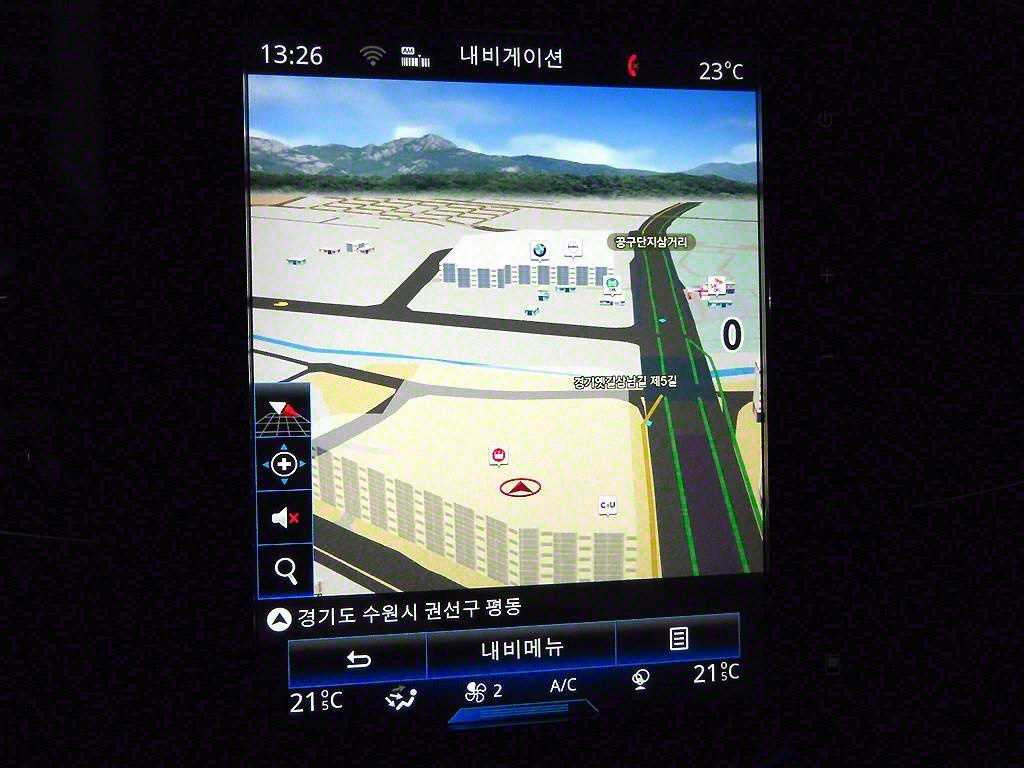Open the air quality control icon

click(641, 679)
